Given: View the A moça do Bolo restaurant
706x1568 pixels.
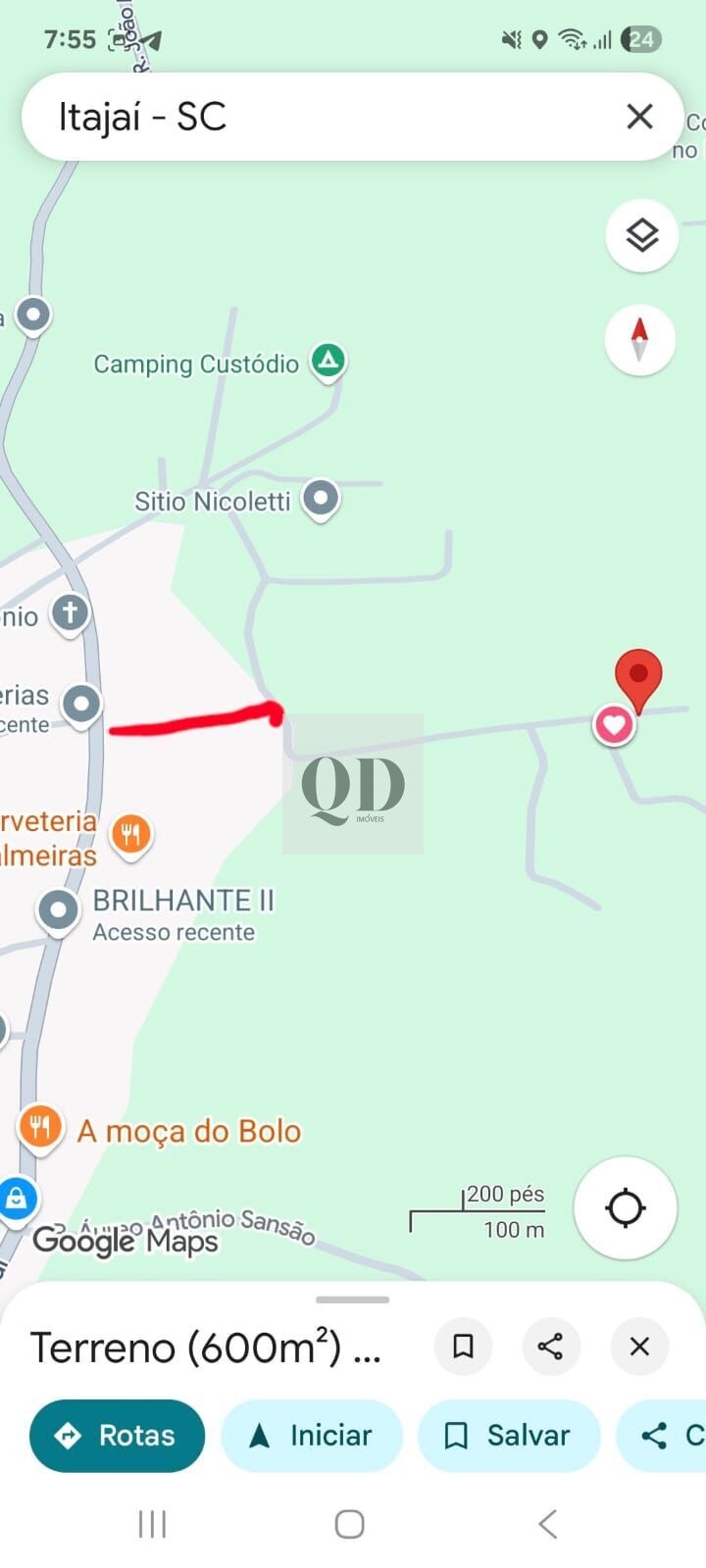Looking at the screenshot, I should click(x=40, y=1127).
